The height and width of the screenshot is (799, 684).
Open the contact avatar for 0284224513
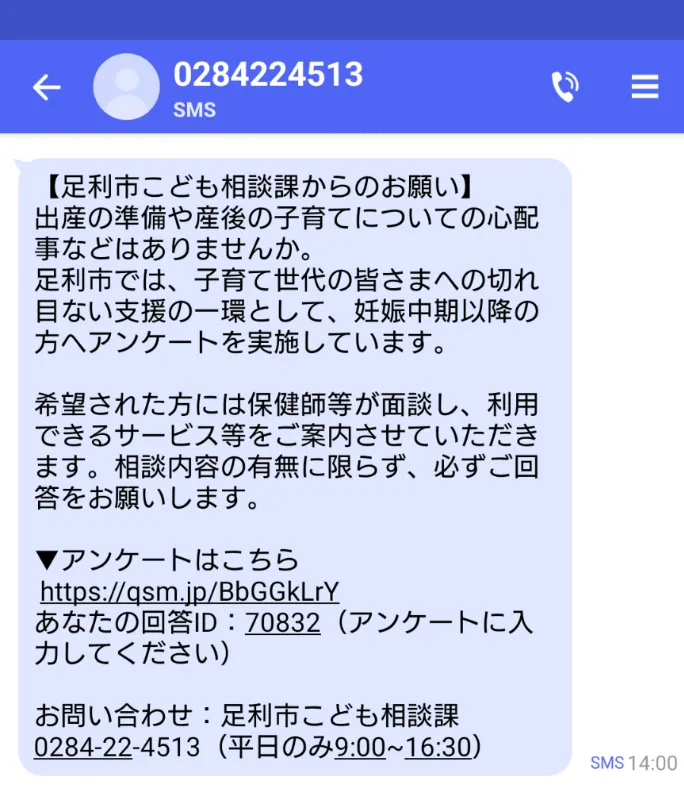click(x=126, y=87)
